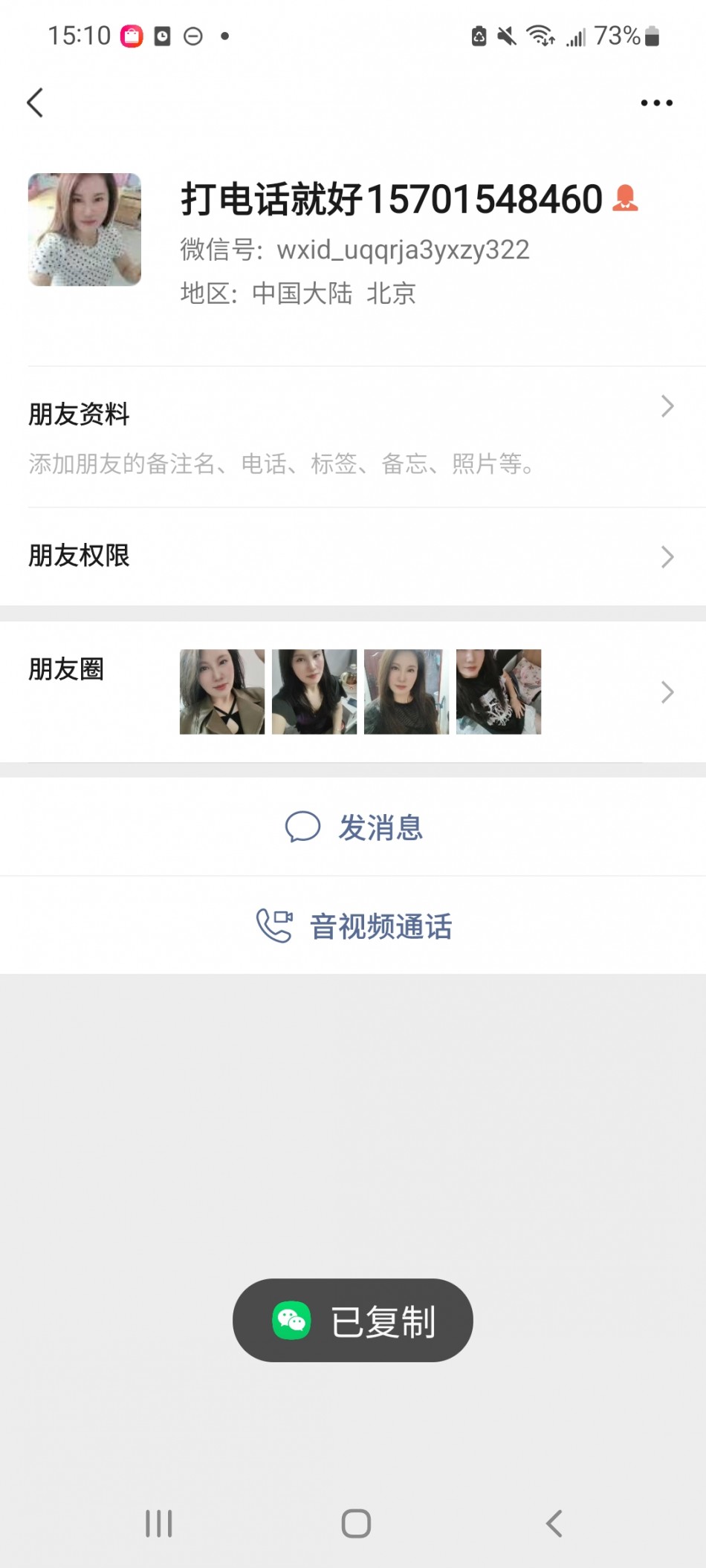Open 朋友资料 to add remarks and tags
The image size is (706, 1568).
tap(353, 437)
